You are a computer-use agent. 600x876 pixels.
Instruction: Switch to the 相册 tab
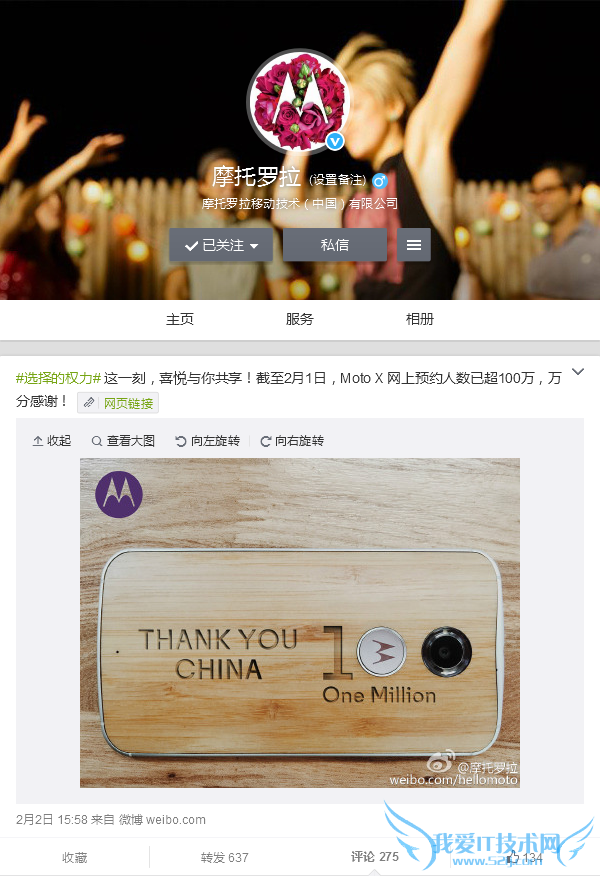[x=420, y=319]
